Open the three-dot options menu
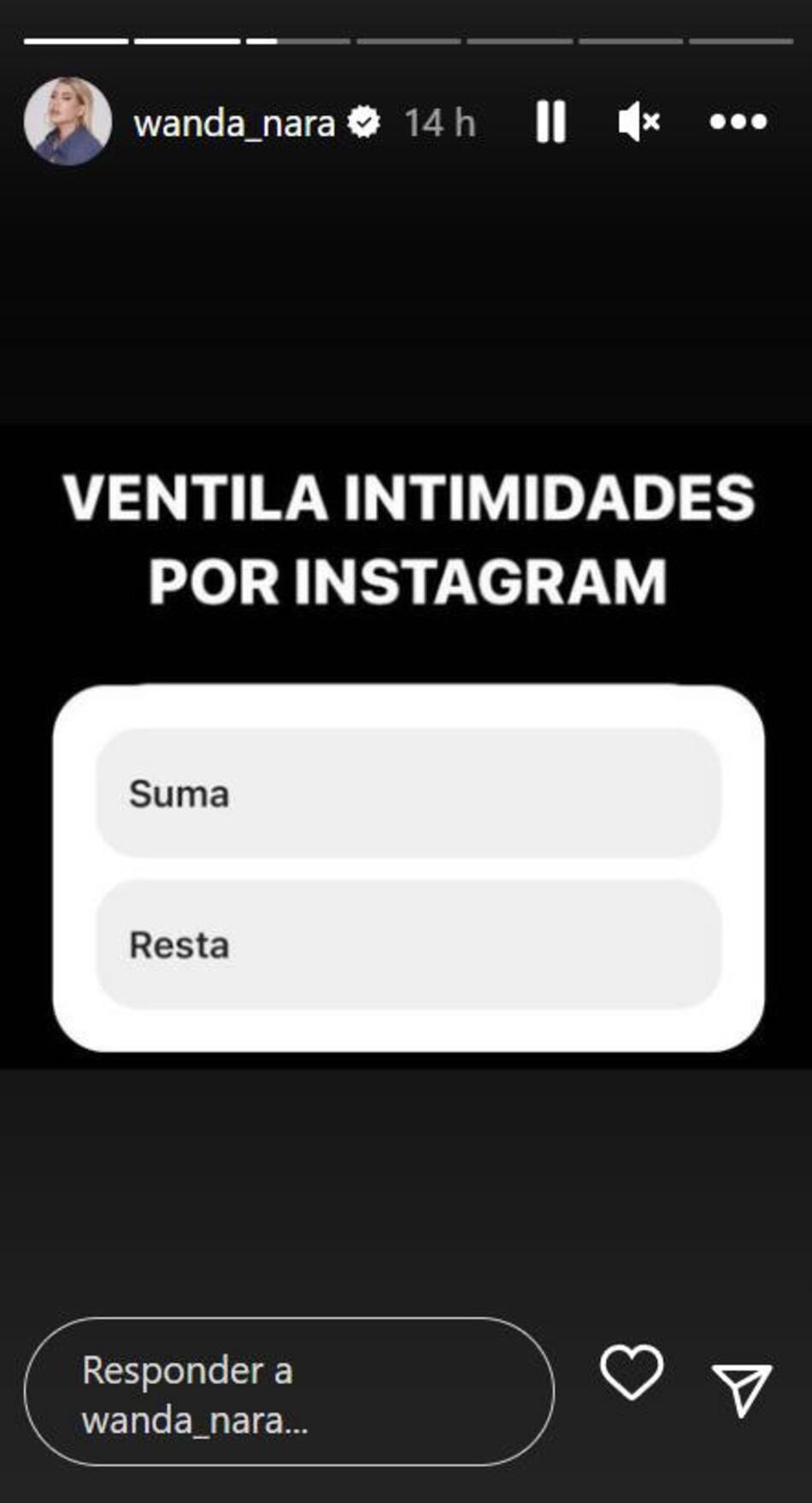Image resolution: width=812 pixels, height=1503 pixels. tap(738, 122)
